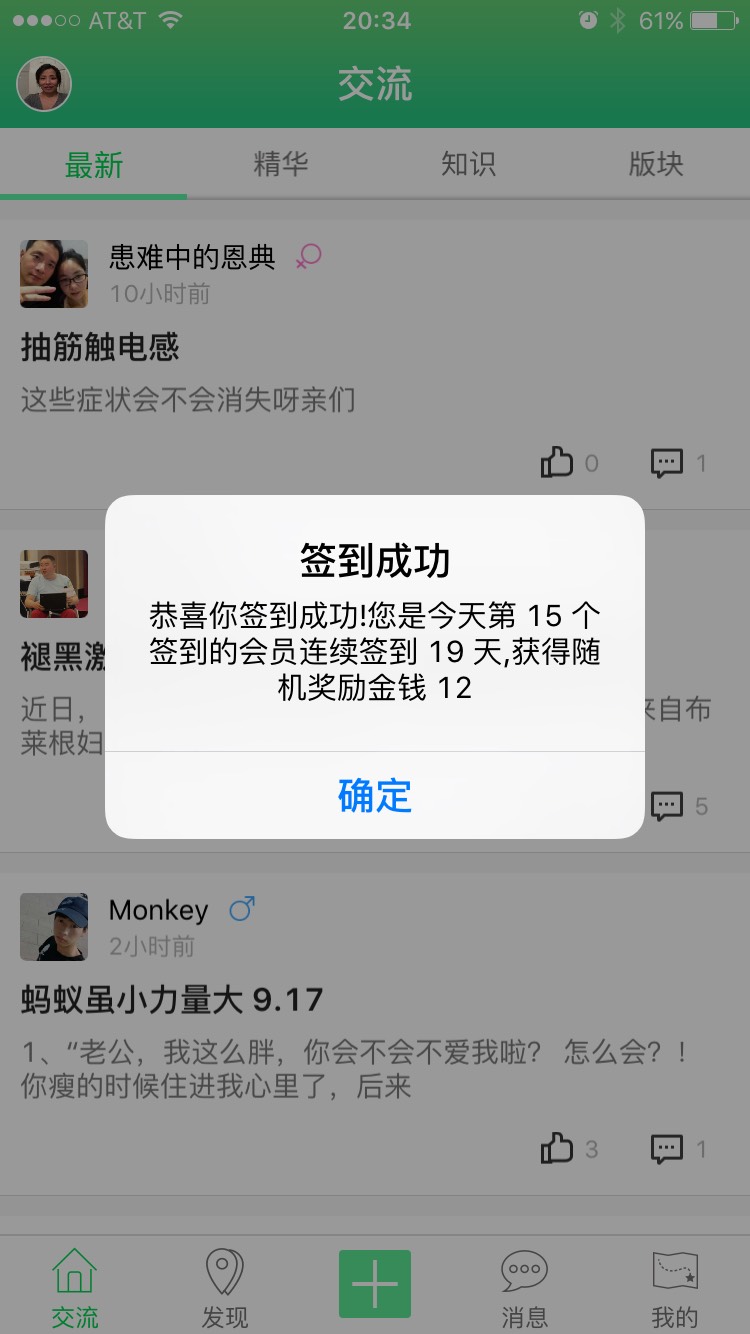
Task: View the avatar of user 患难中的恩典
Action: (x=54, y=273)
